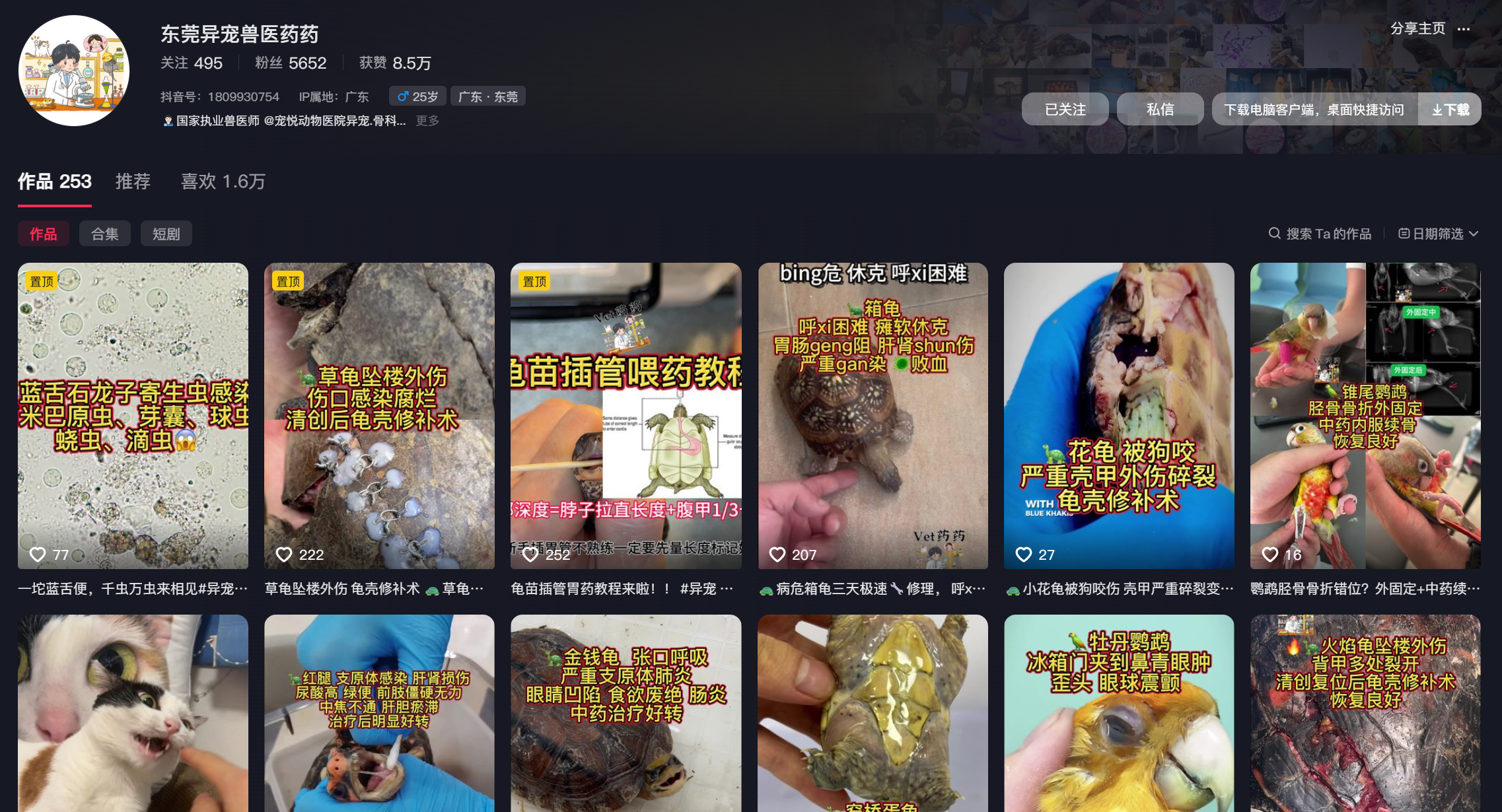Open the three-dot overflow menu
Viewport: 1502px width, 812px height.
point(1464,29)
